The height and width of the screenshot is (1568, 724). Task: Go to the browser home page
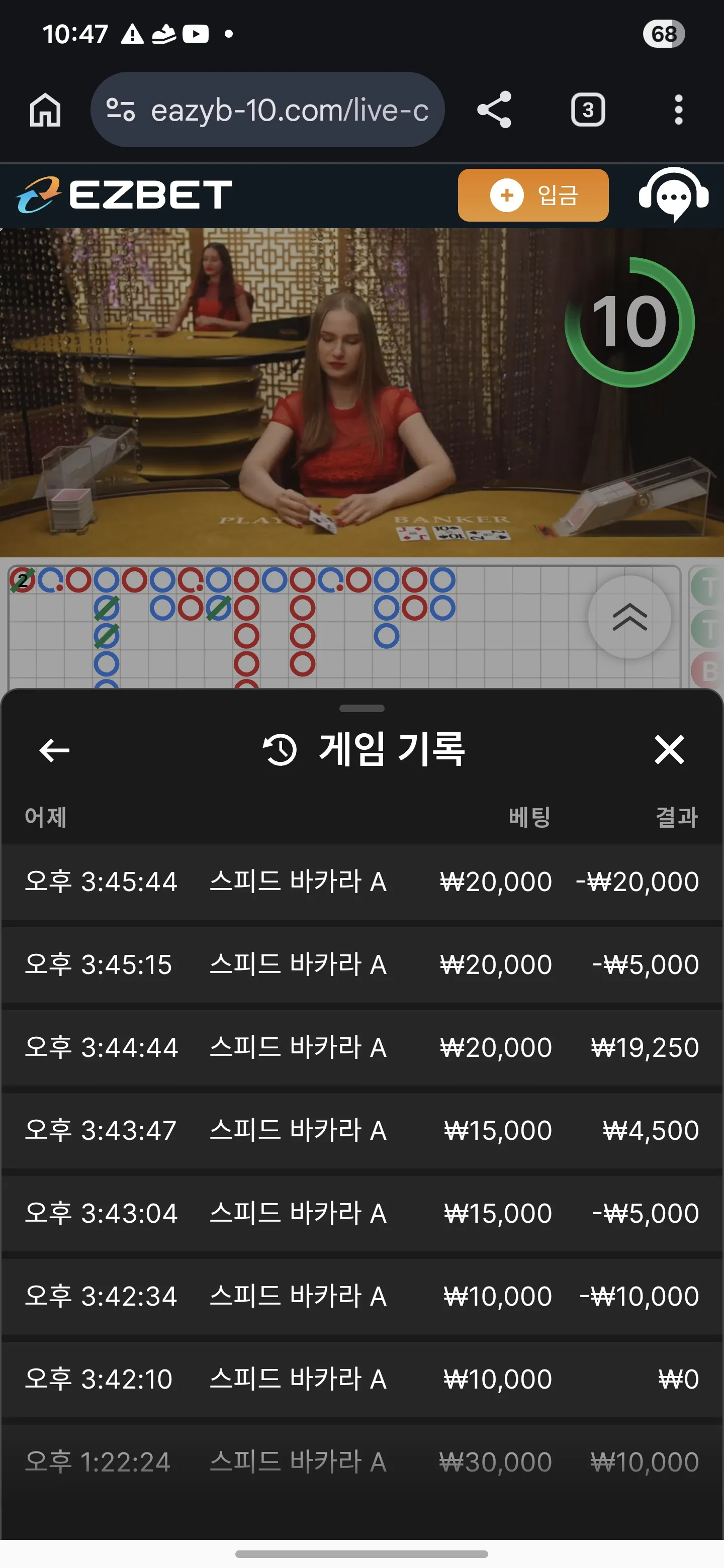(46, 110)
